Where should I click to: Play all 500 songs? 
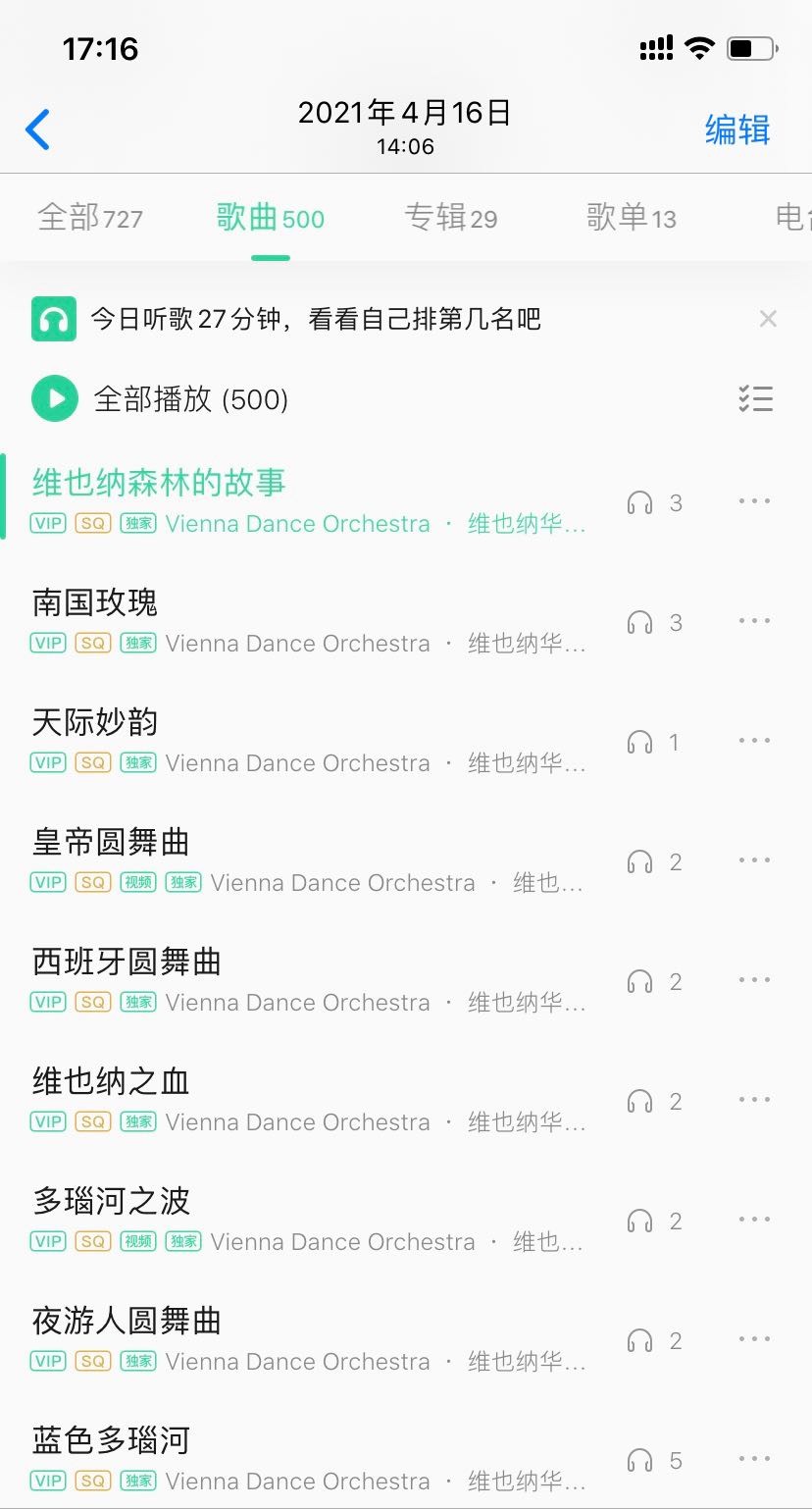tap(160, 399)
